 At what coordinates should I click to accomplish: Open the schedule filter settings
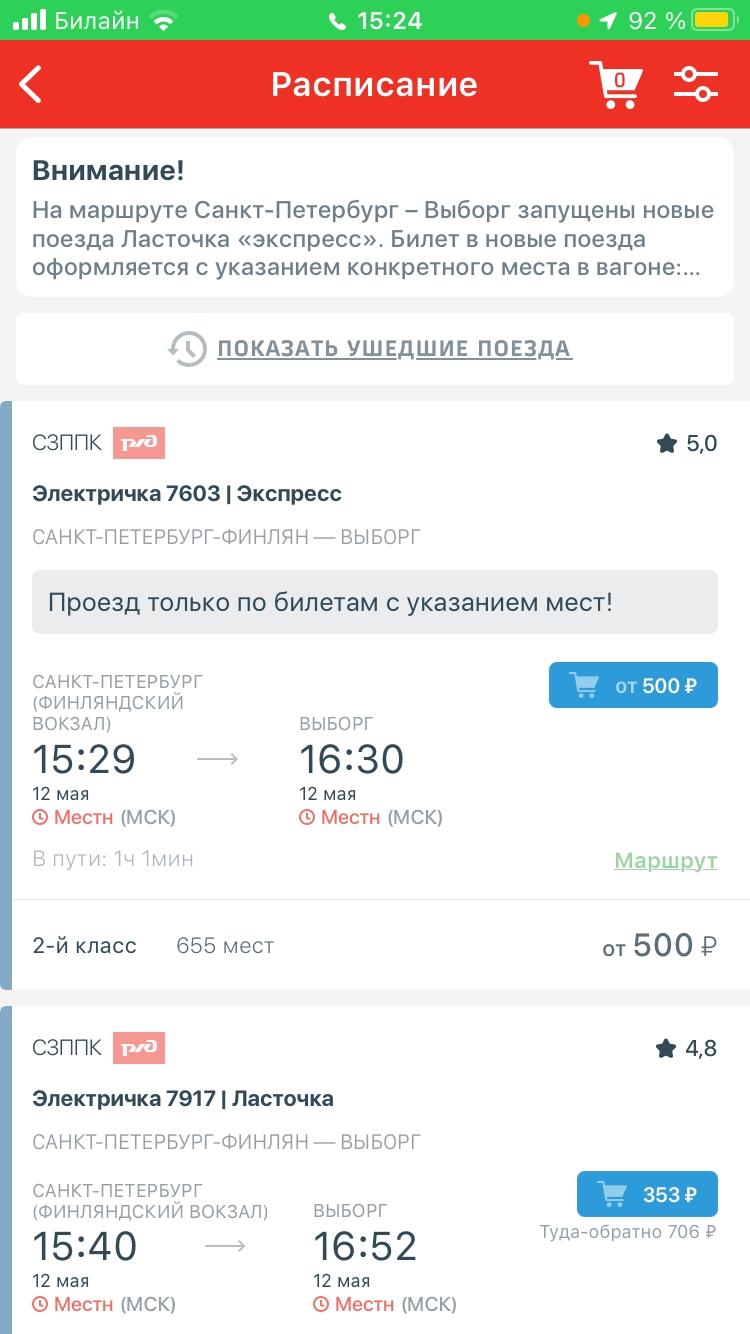click(x=696, y=84)
